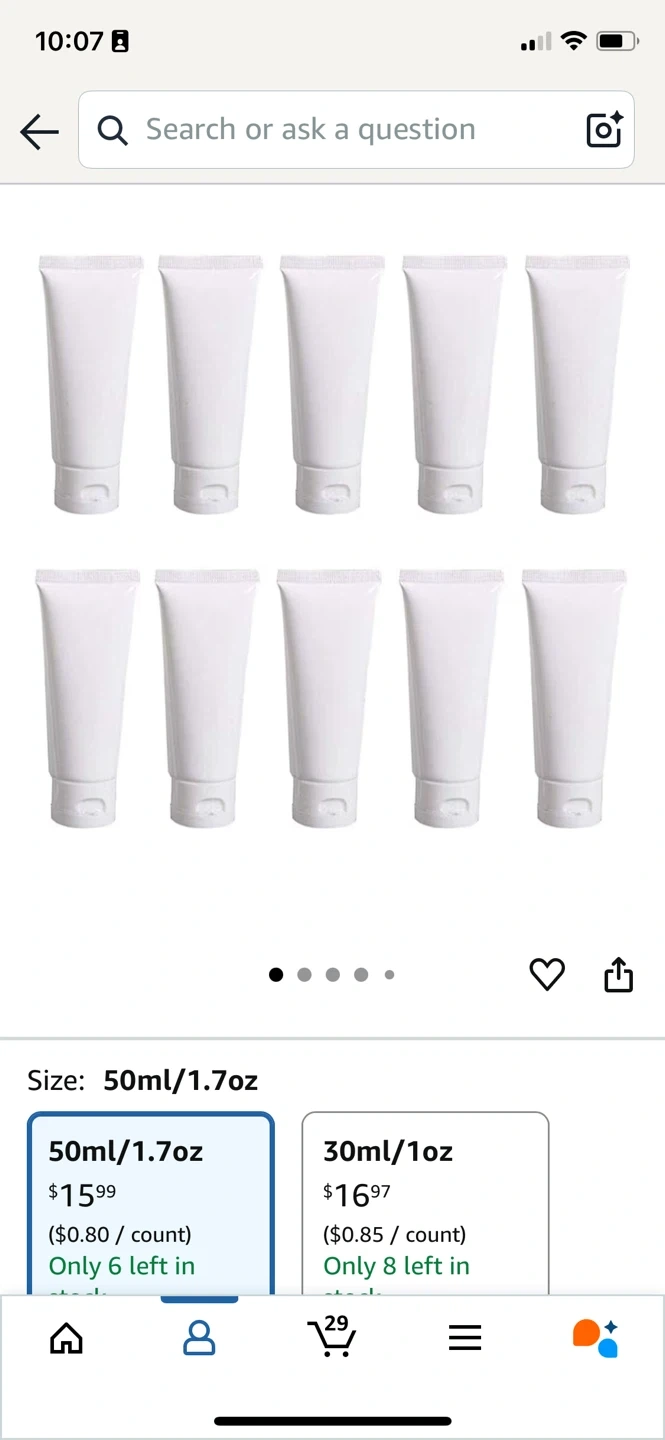Open camera search in search bar
665x1440 pixels.
pyautogui.click(x=604, y=130)
